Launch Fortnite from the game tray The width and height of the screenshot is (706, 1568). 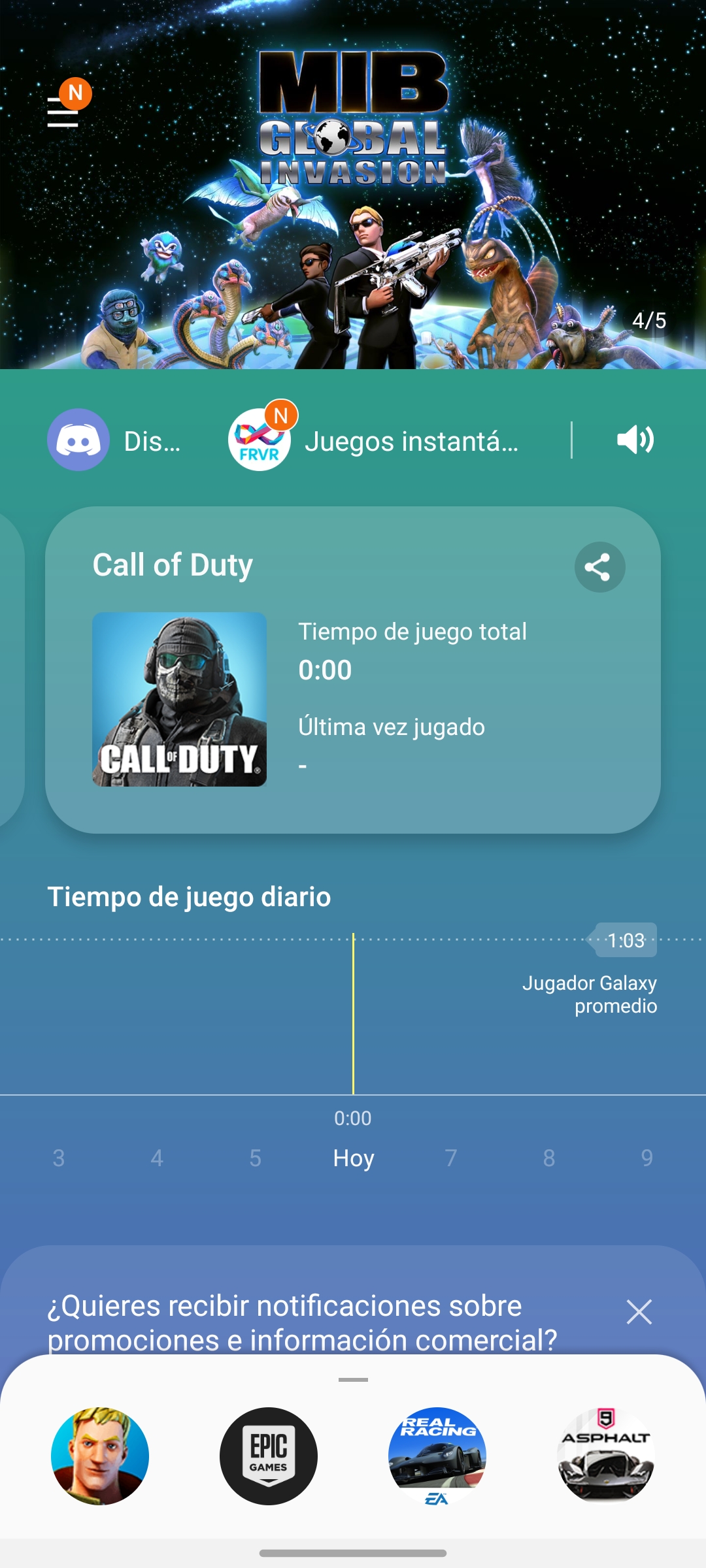[100, 1456]
